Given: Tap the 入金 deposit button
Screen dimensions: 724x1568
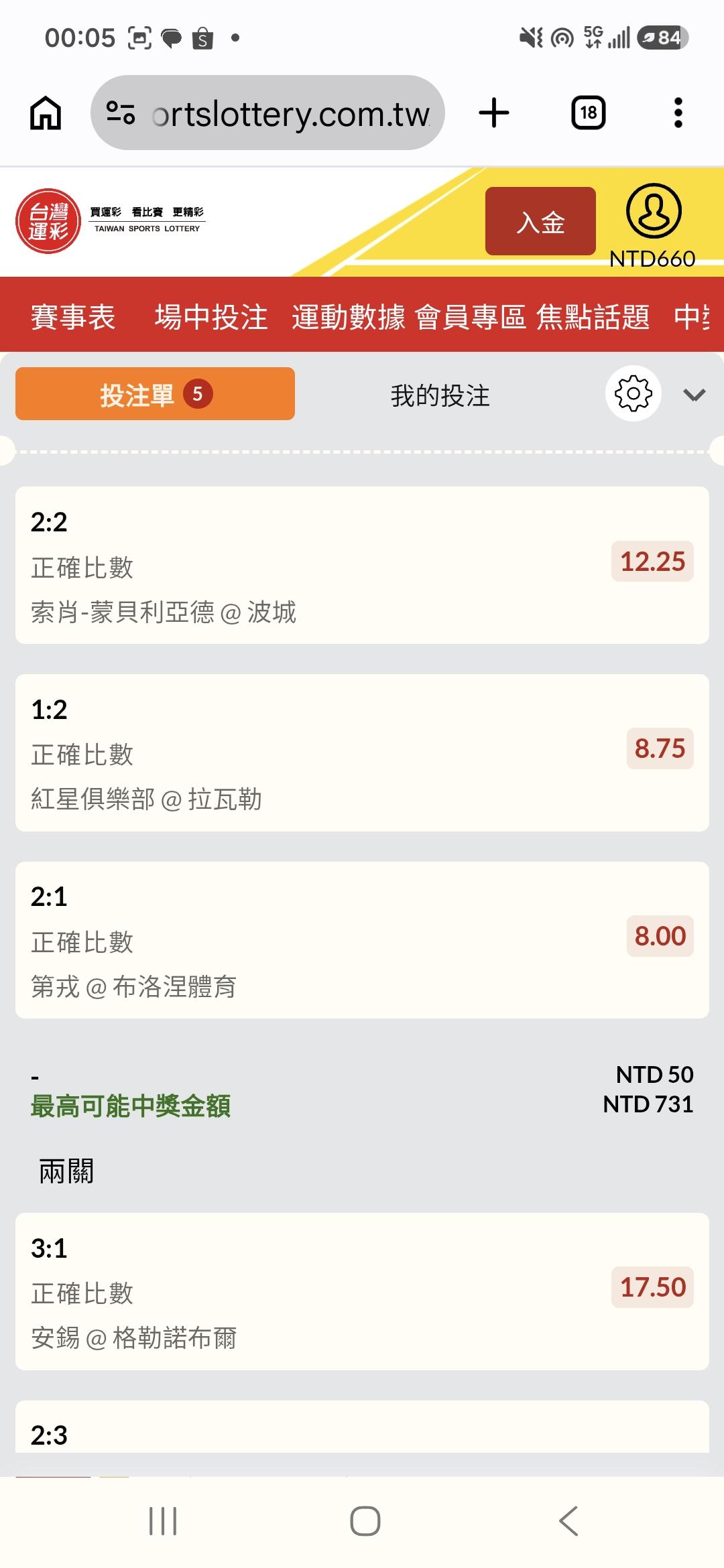Looking at the screenshot, I should [540, 221].
